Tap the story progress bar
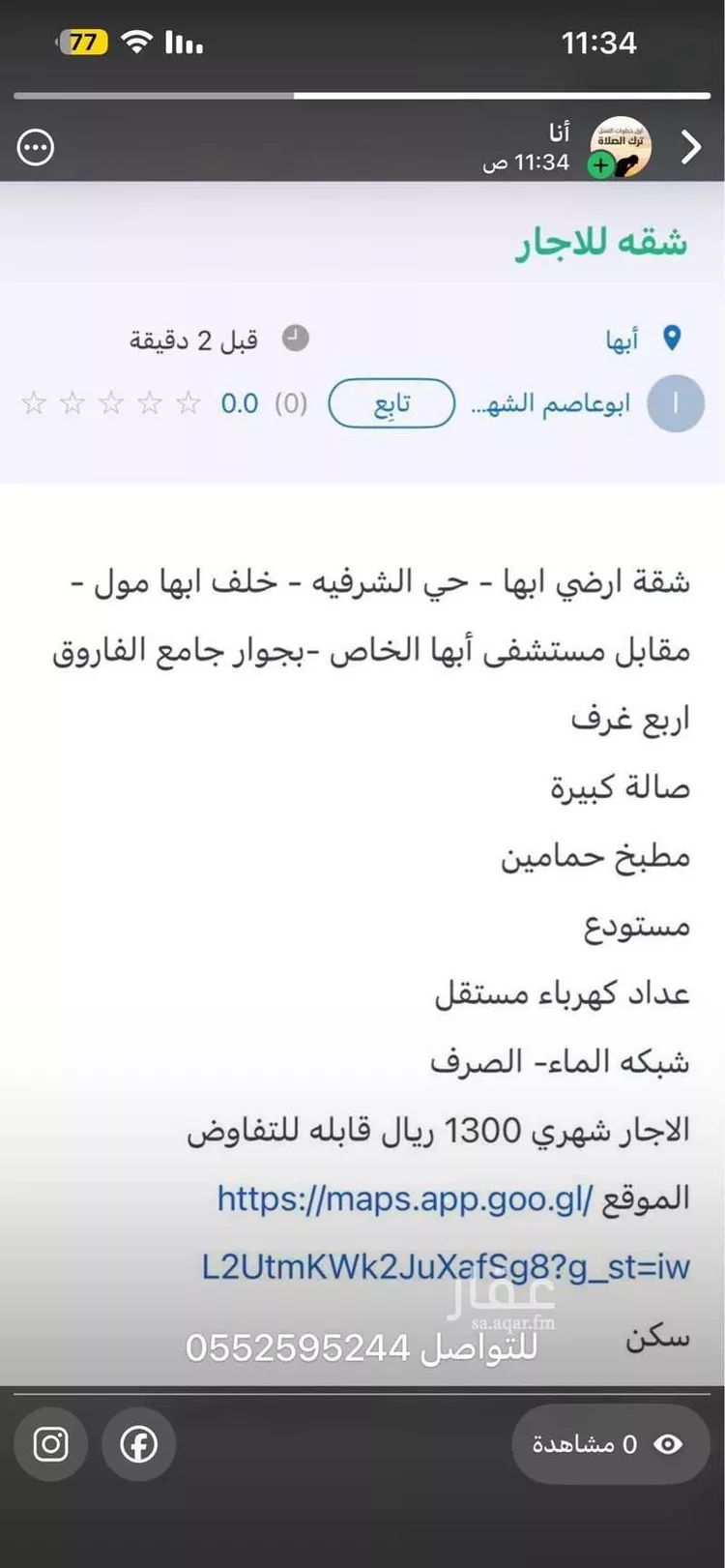Screen dimensions: 725x1568 click(x=362, y=96)
